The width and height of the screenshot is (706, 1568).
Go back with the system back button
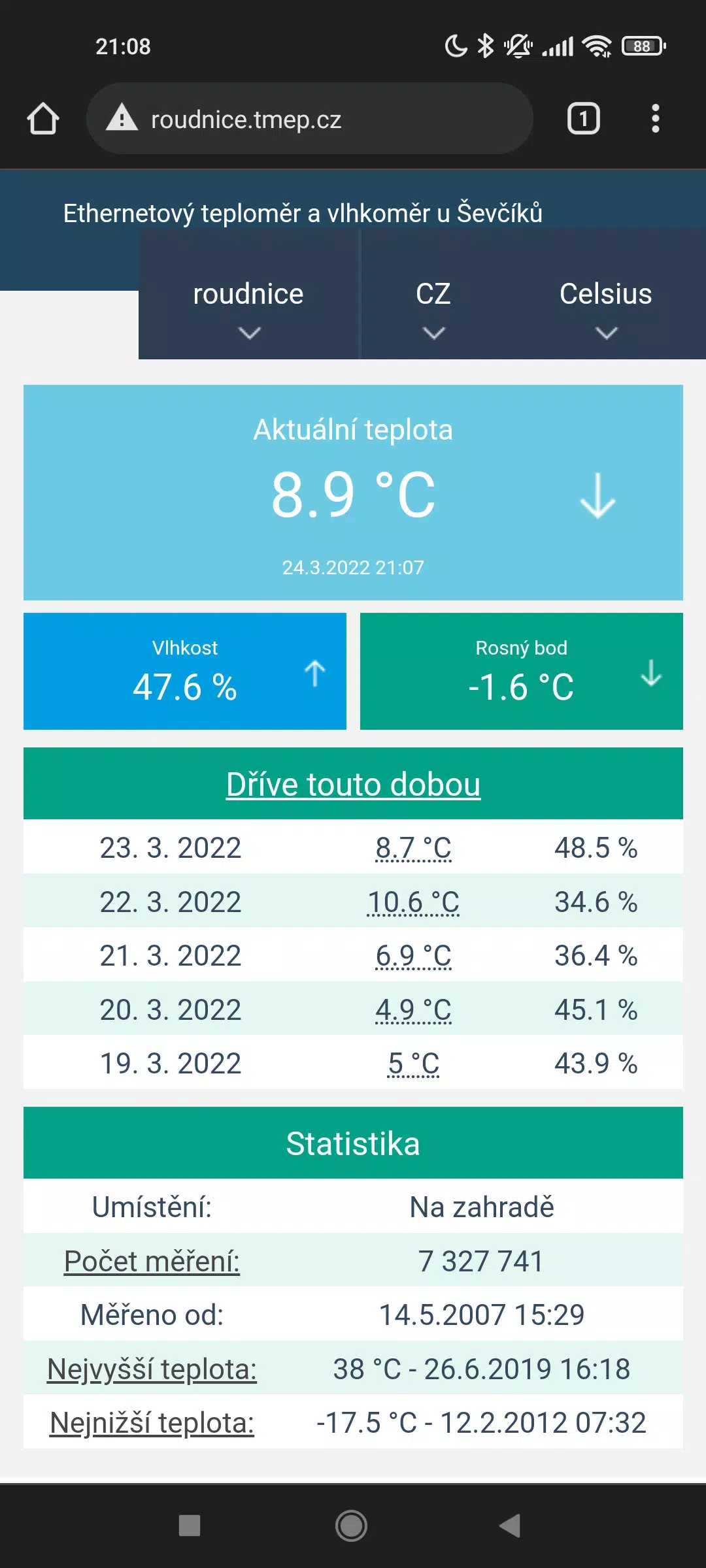(510, 1526)
